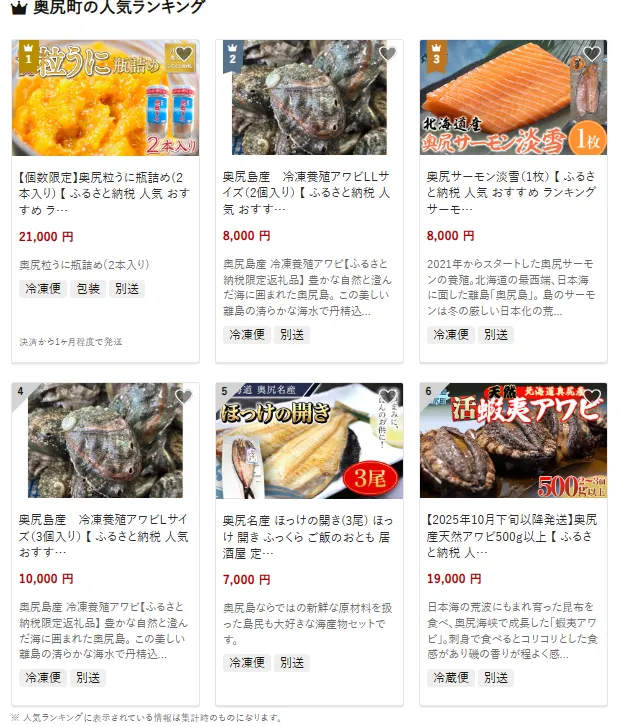Favorite the 天然アワビ500g item

coord(592,397)
